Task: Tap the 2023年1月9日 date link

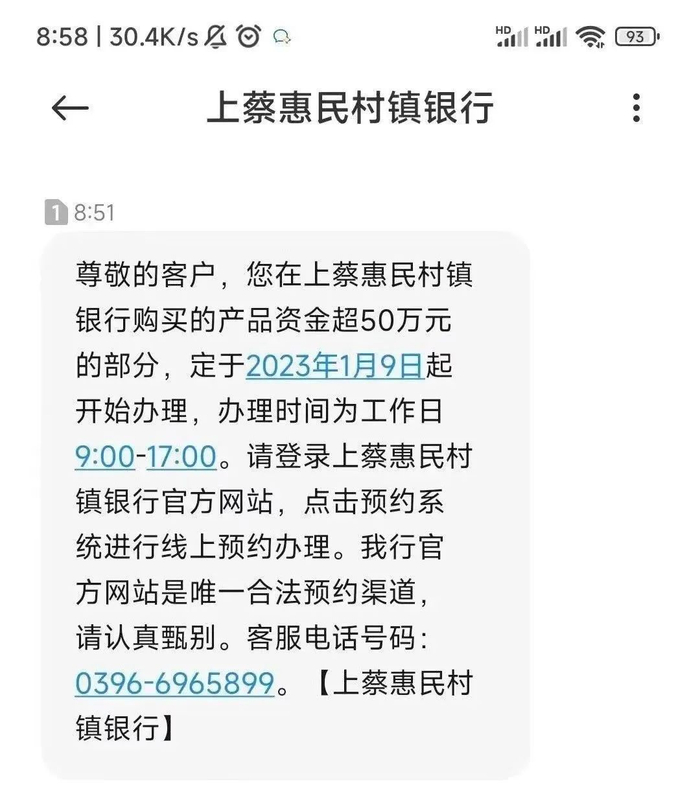Action: (x=336, y=365)
